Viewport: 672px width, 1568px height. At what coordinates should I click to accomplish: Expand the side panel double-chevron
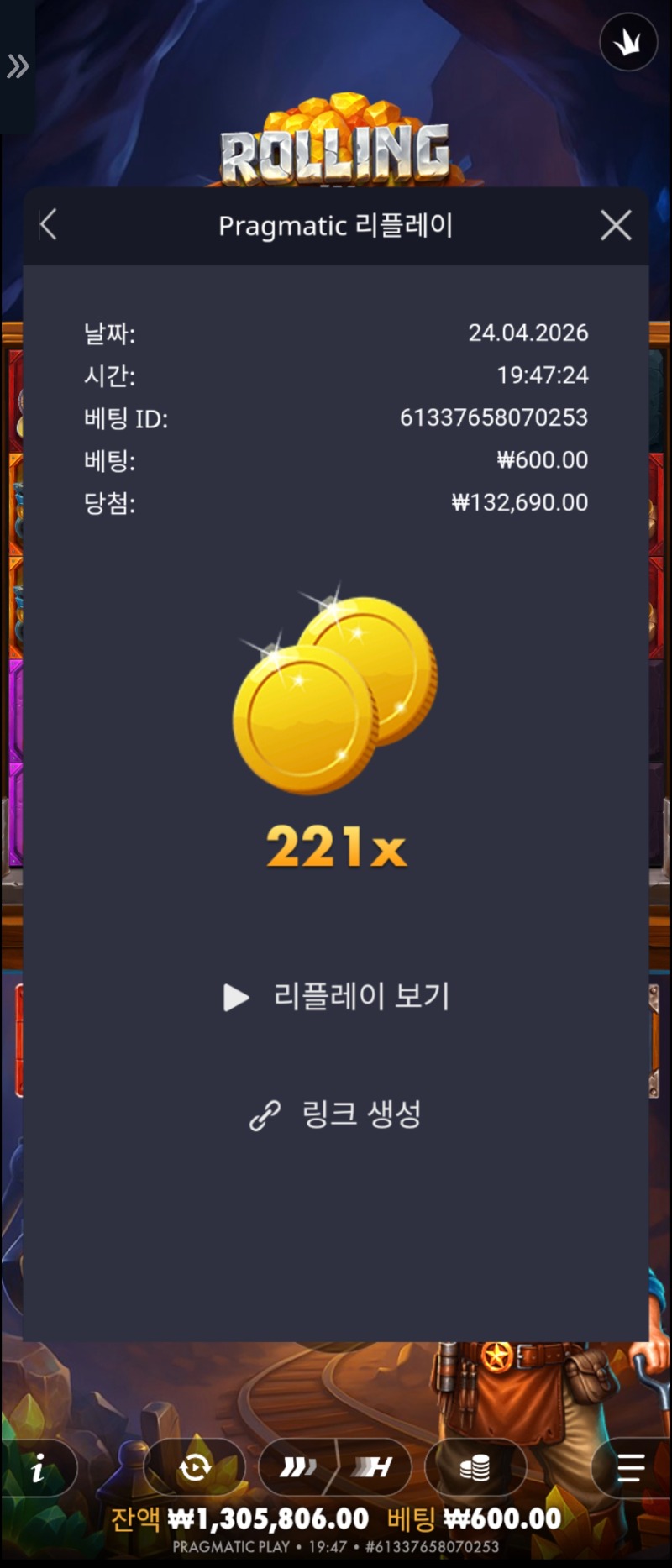point(17,66)
